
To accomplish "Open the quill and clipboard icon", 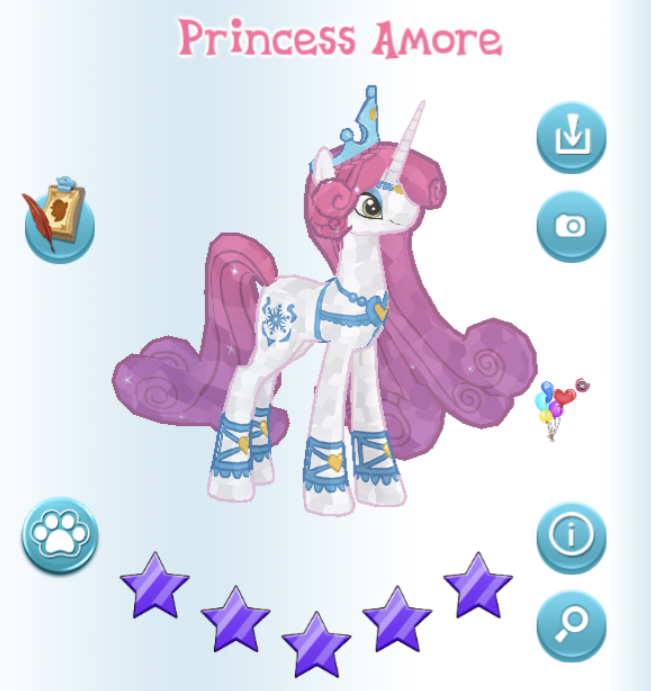I will pyautogui.click(x=59, y=219).
